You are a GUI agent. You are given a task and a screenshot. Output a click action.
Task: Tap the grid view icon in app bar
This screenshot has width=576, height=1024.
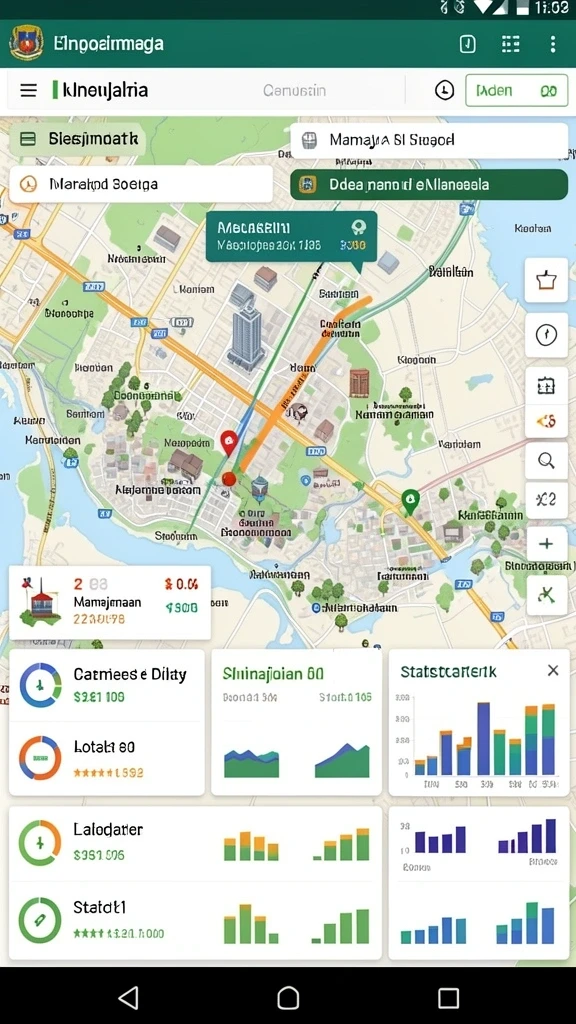510,44
